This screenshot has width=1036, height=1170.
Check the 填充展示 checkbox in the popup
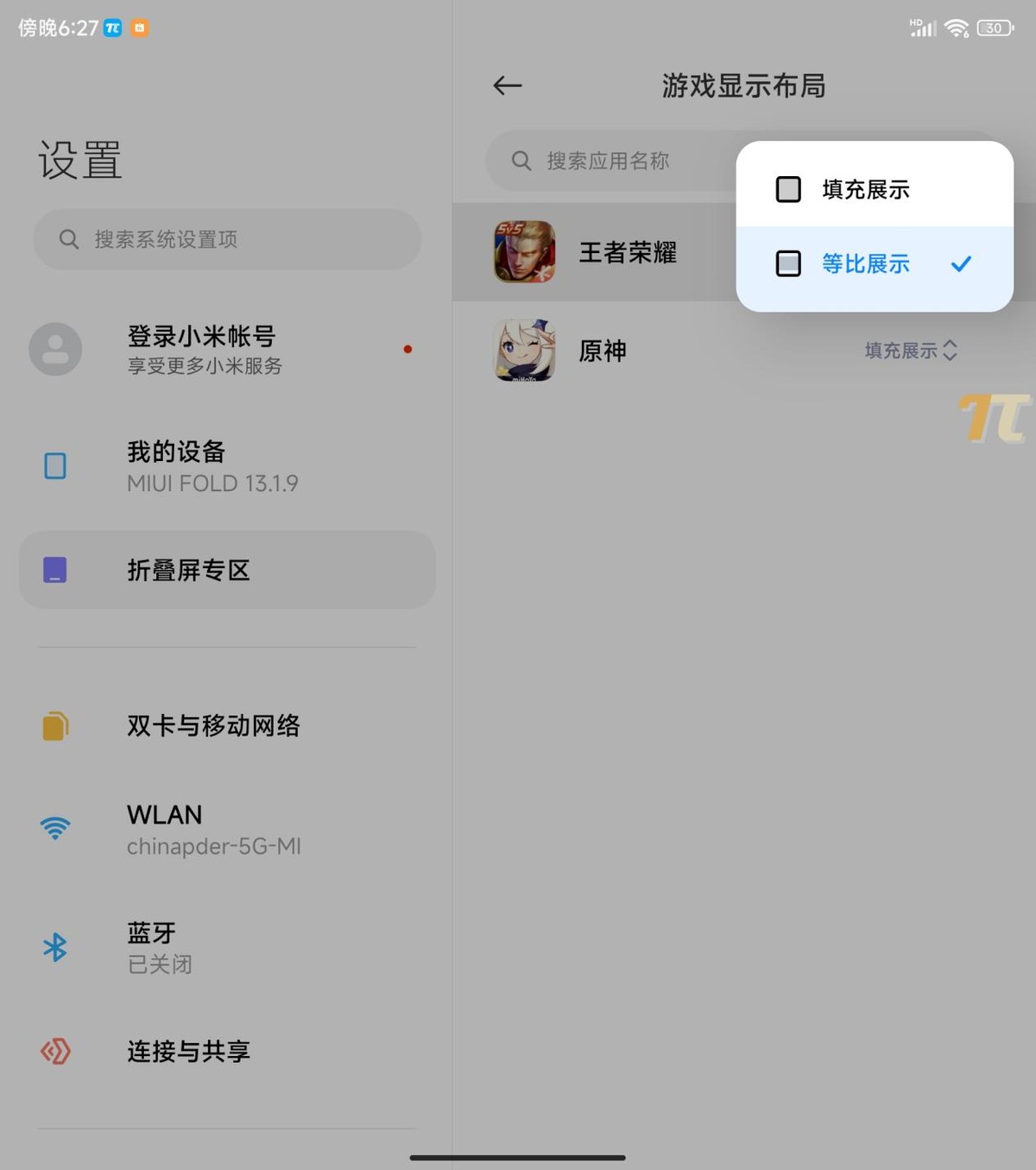(x=787, y=188)
